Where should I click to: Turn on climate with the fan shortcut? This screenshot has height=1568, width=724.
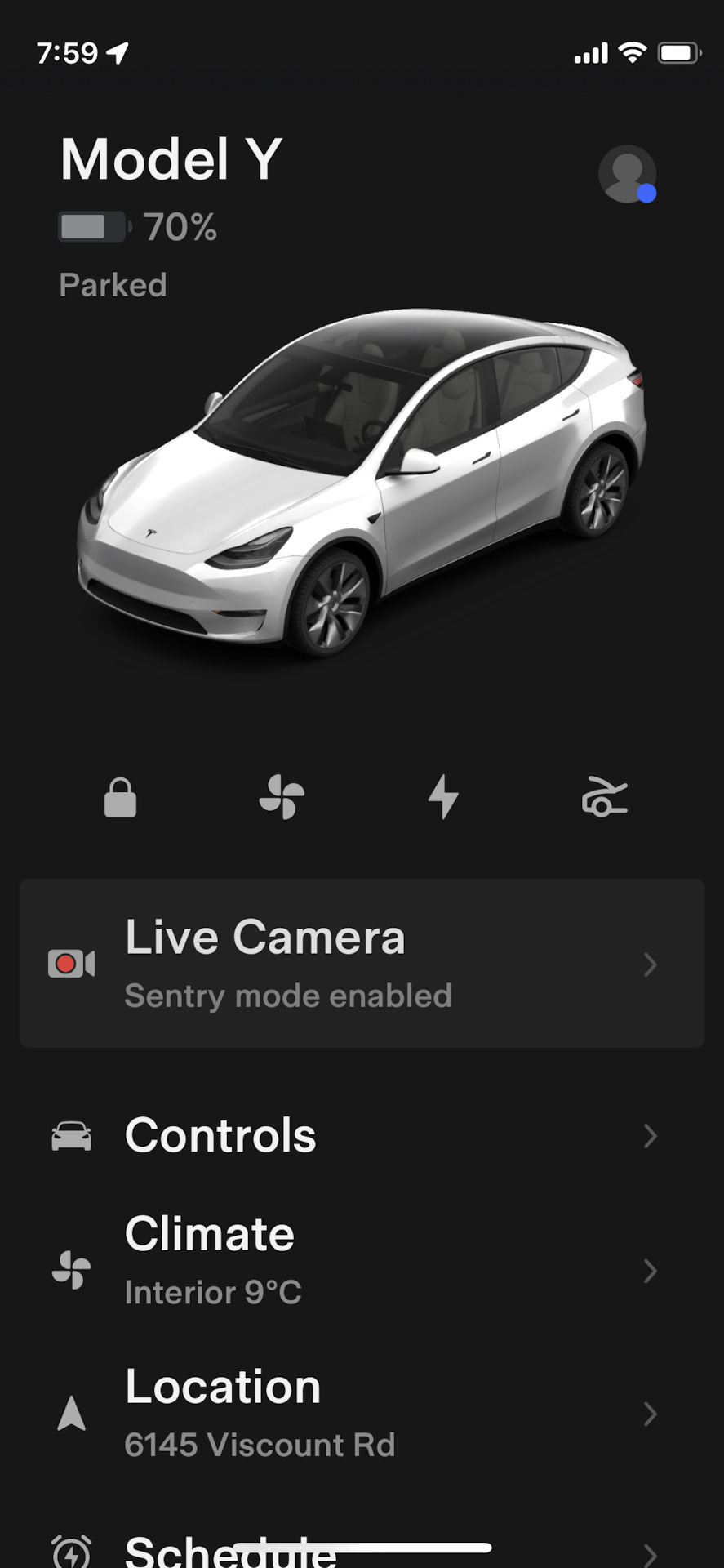(x=282, y=797)
